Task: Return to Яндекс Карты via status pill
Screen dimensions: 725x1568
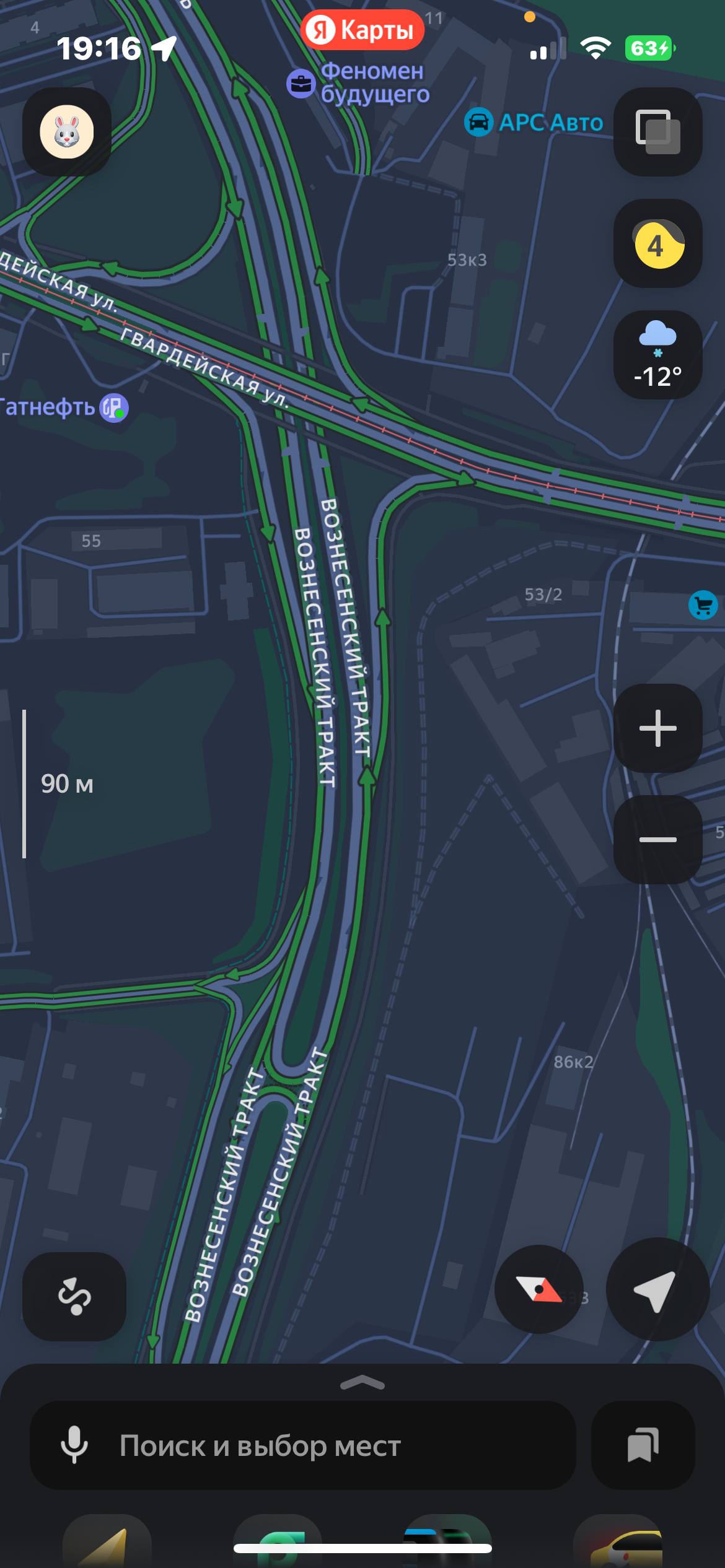Action: (362, 29)
